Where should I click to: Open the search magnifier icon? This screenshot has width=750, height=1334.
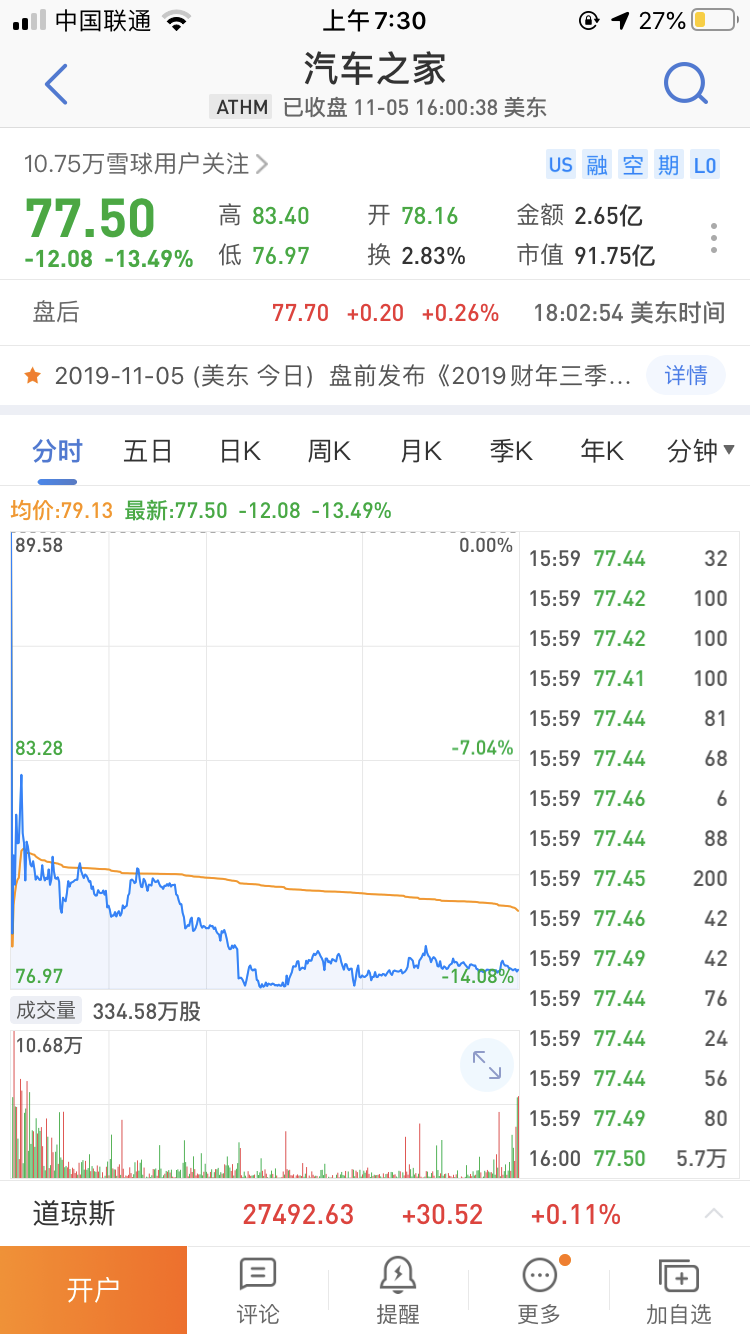point(686,84)
